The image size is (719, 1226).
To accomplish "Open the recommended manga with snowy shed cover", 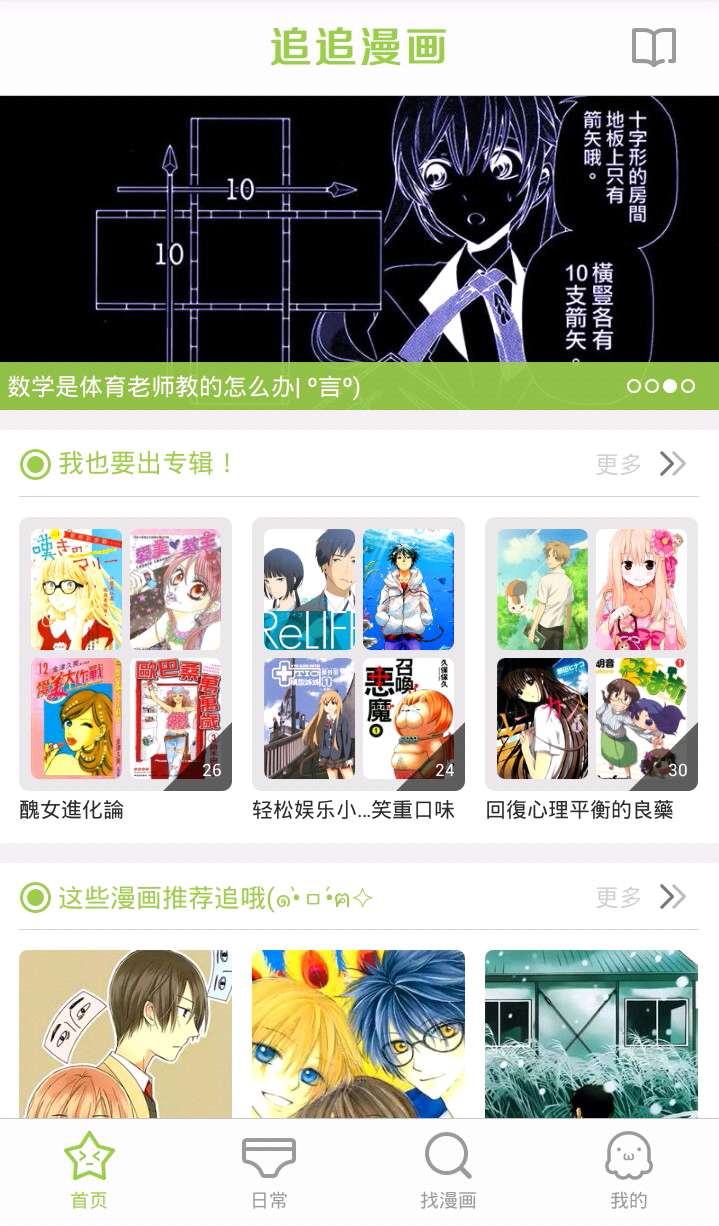I will [x=591, y=1033].
